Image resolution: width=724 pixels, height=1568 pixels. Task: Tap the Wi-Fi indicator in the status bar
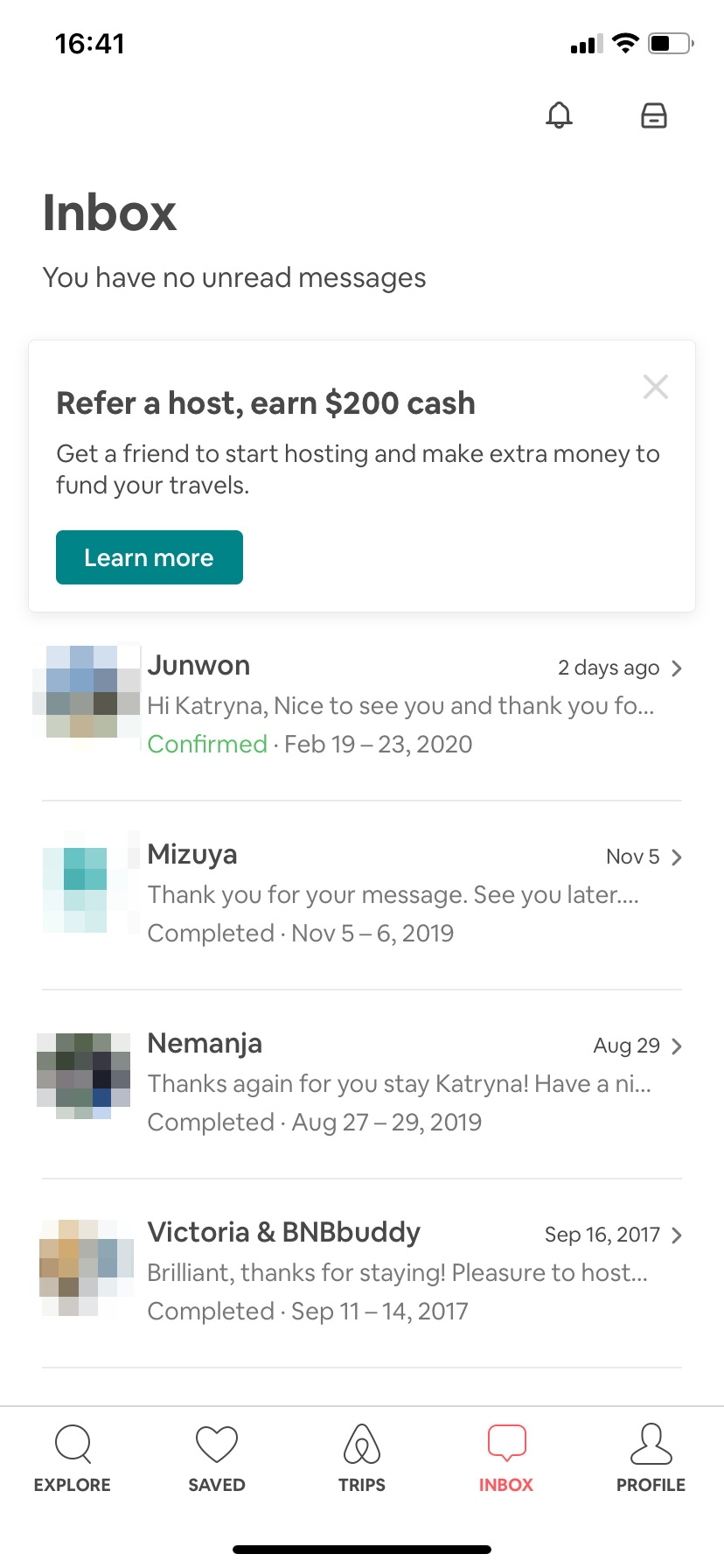coord(626,42)
